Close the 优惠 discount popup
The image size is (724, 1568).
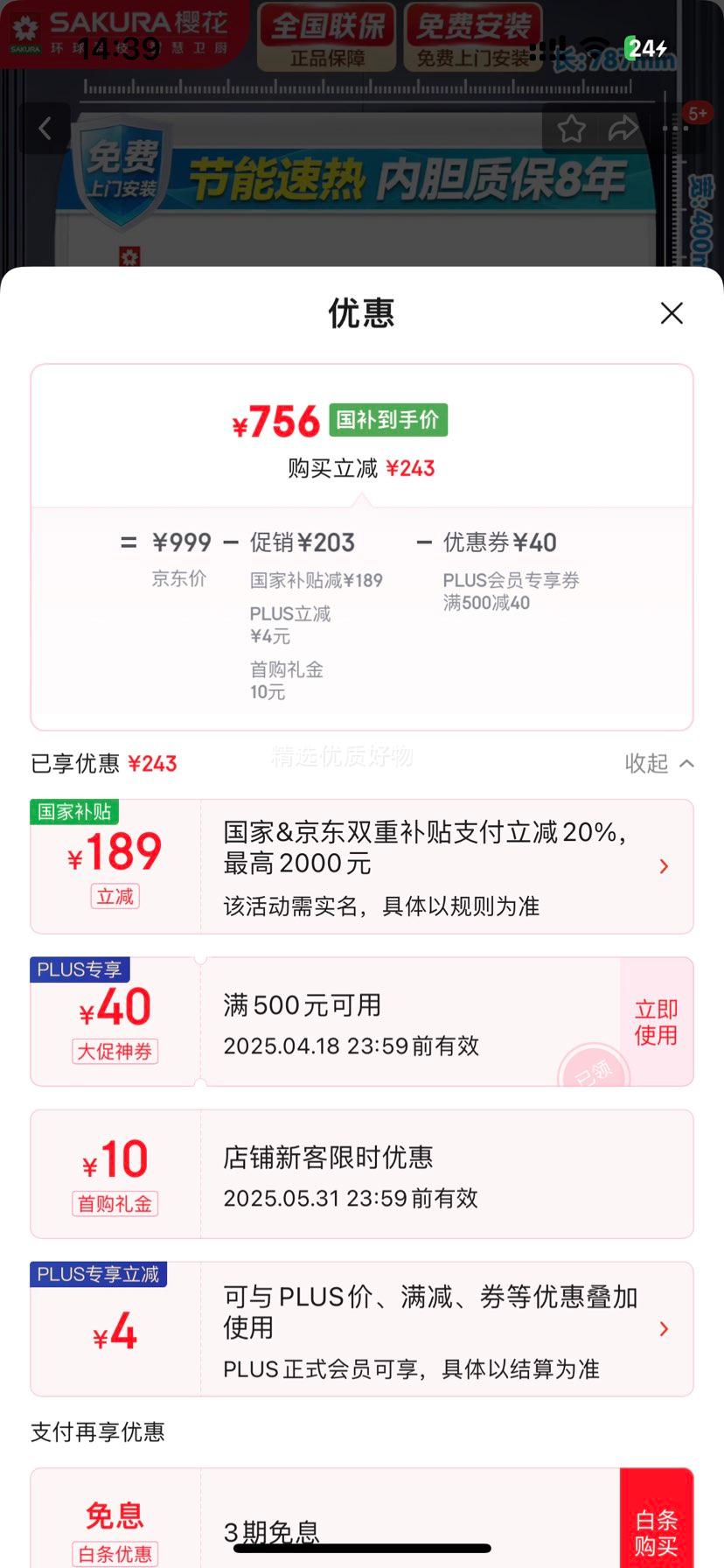pyautogui.click(x=672, y=312)
